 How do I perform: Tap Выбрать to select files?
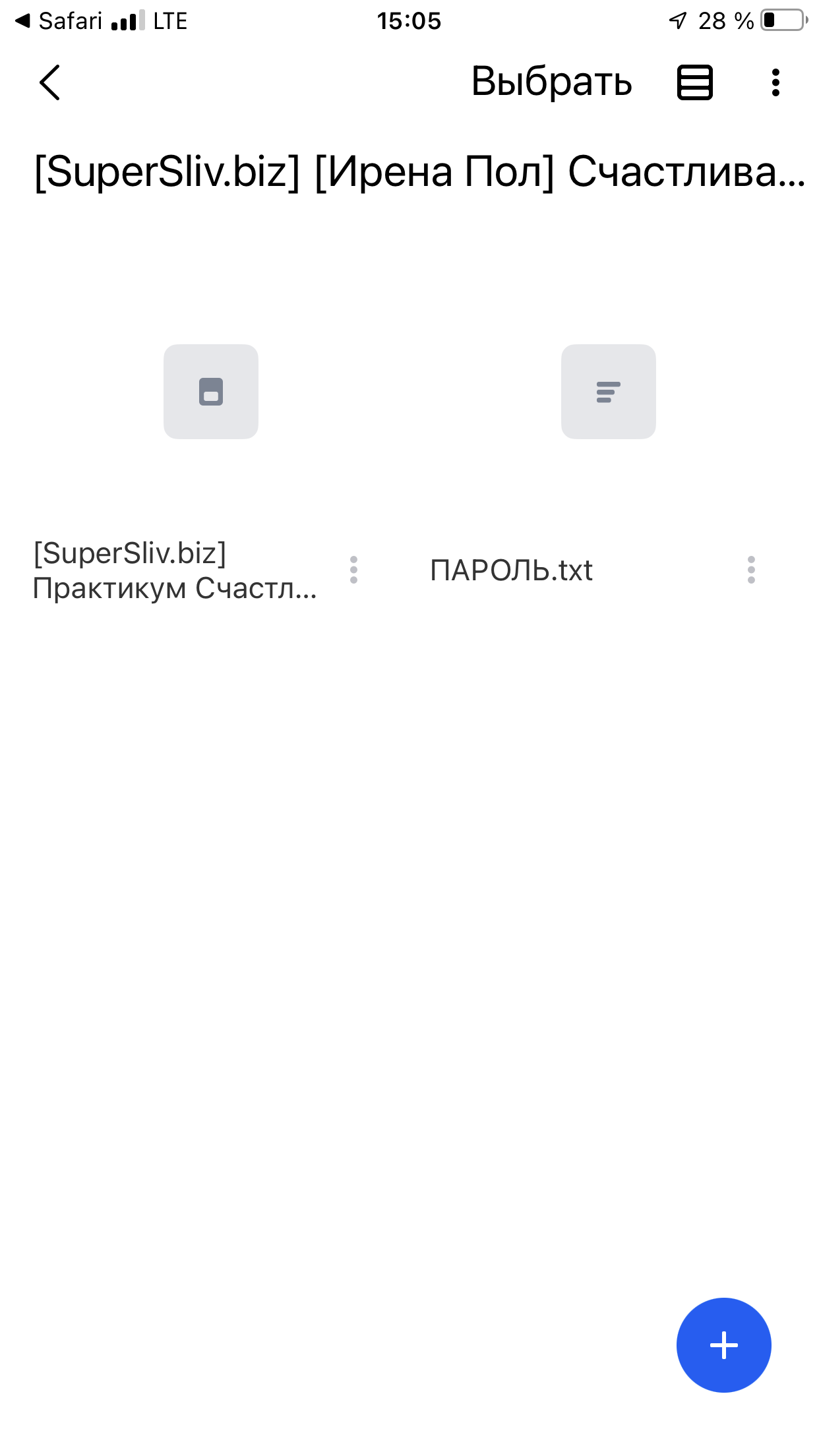tap(551, 82)
